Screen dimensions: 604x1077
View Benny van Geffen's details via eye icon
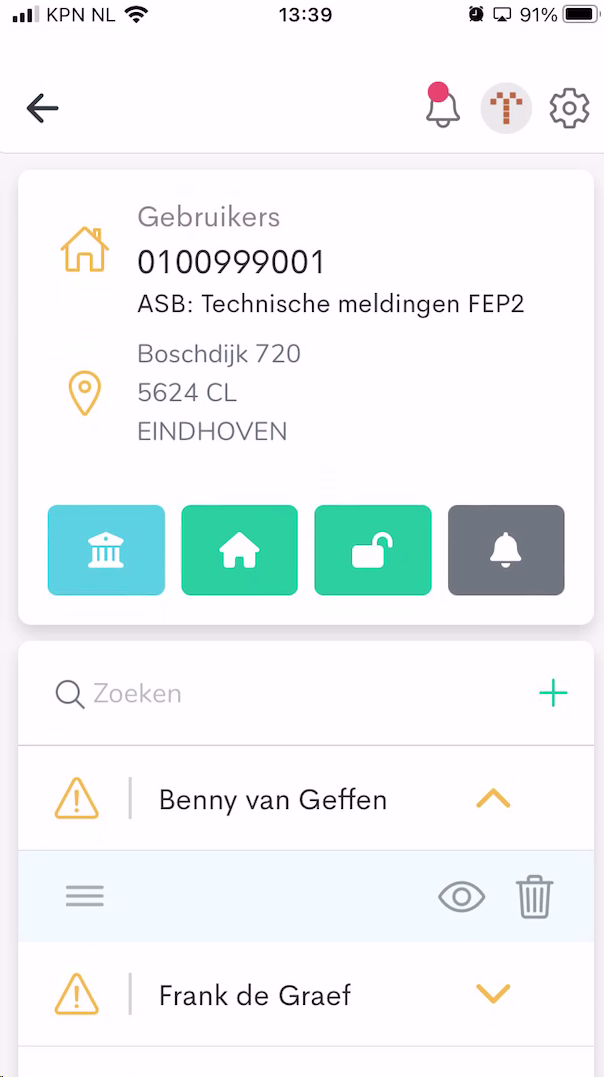pos(462,896)
